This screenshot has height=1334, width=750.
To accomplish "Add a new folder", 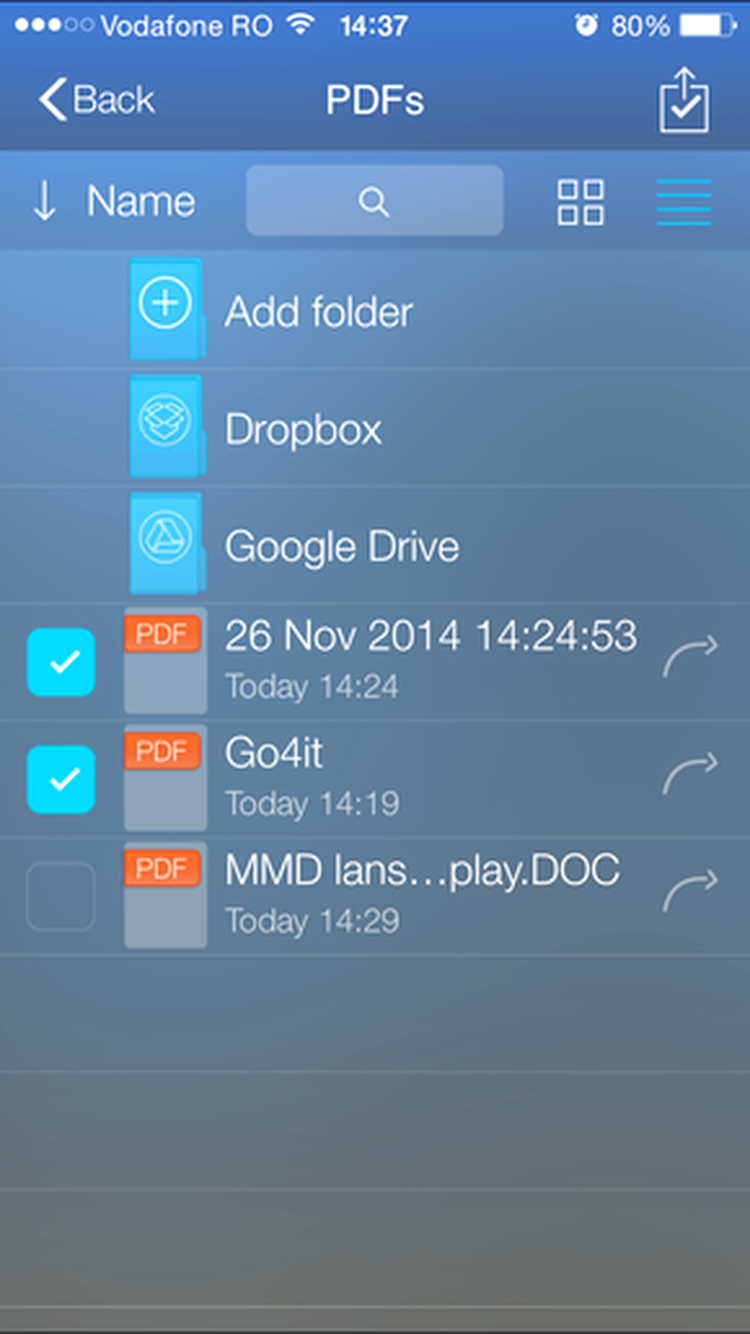I will tap(375, 310).
